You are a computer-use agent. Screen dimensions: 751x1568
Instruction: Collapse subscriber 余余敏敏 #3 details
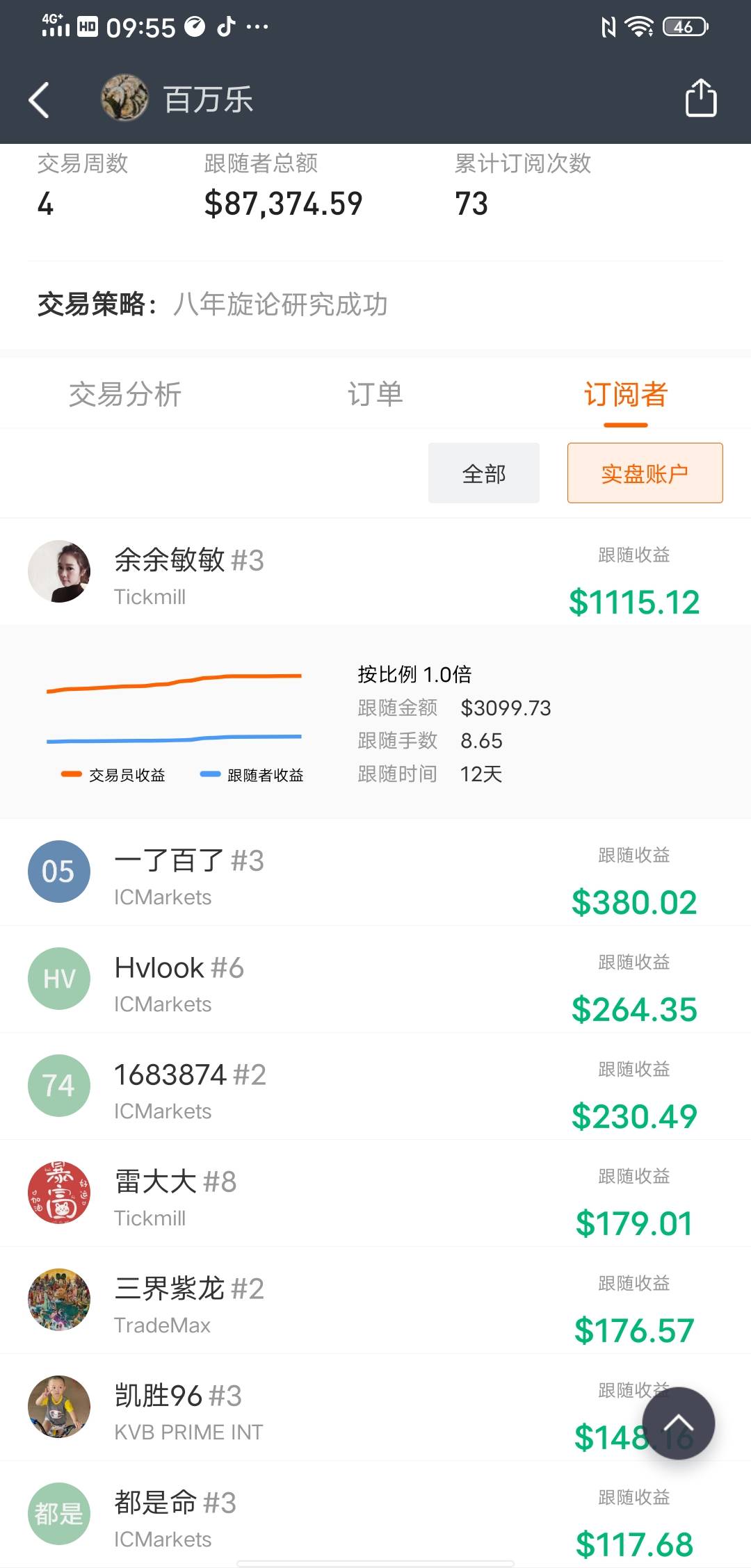click(x=375, y=572)
